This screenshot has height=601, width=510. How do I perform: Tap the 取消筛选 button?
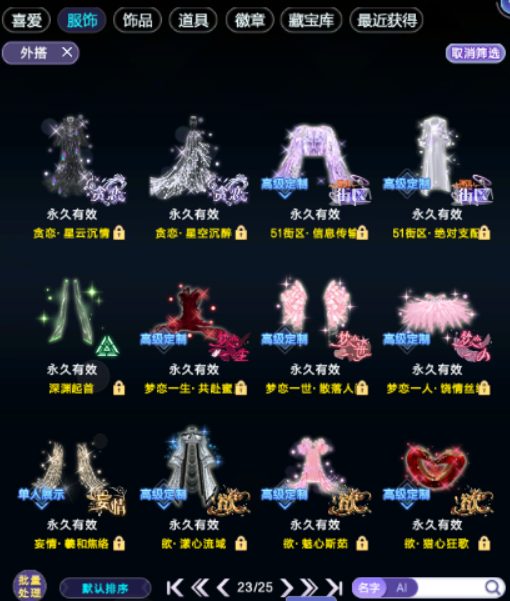tap(475, 53)
